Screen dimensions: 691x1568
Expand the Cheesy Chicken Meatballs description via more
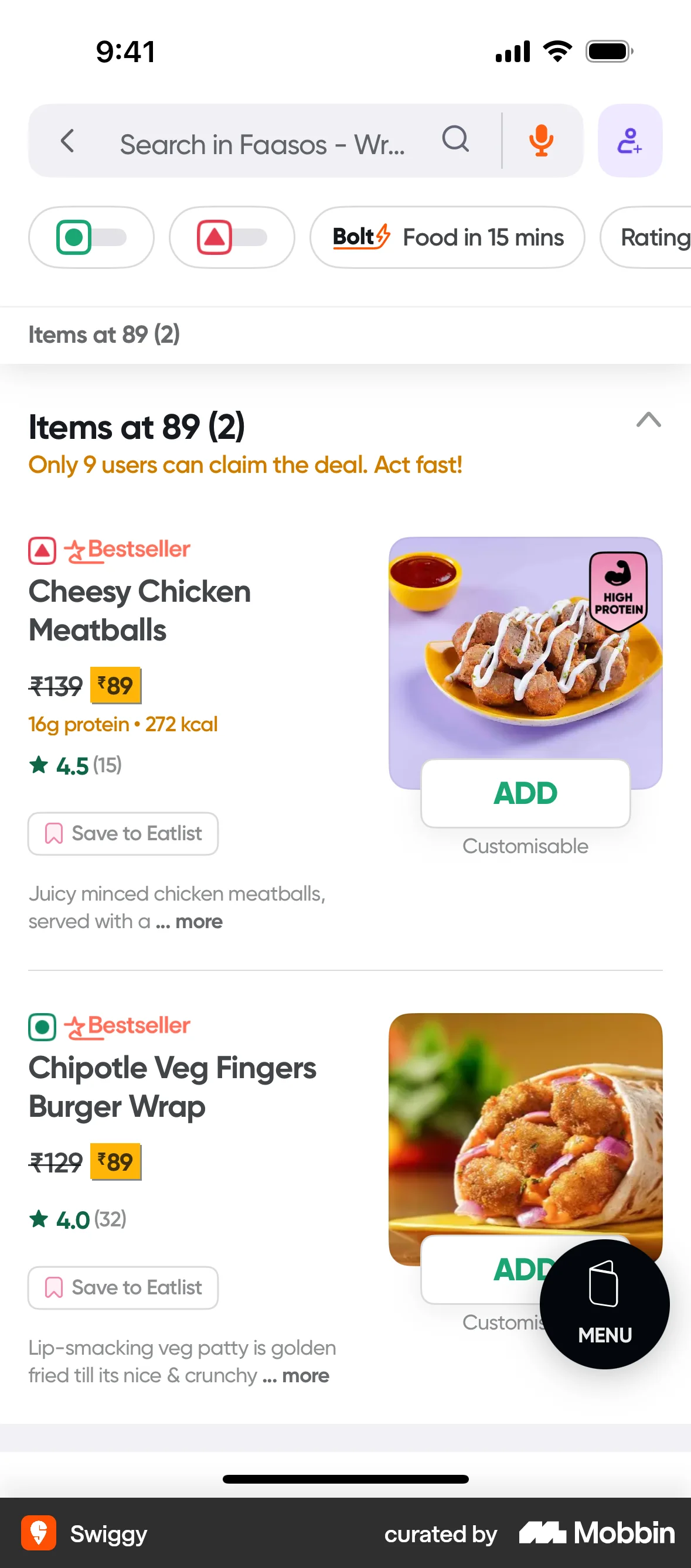coord(190,921)
